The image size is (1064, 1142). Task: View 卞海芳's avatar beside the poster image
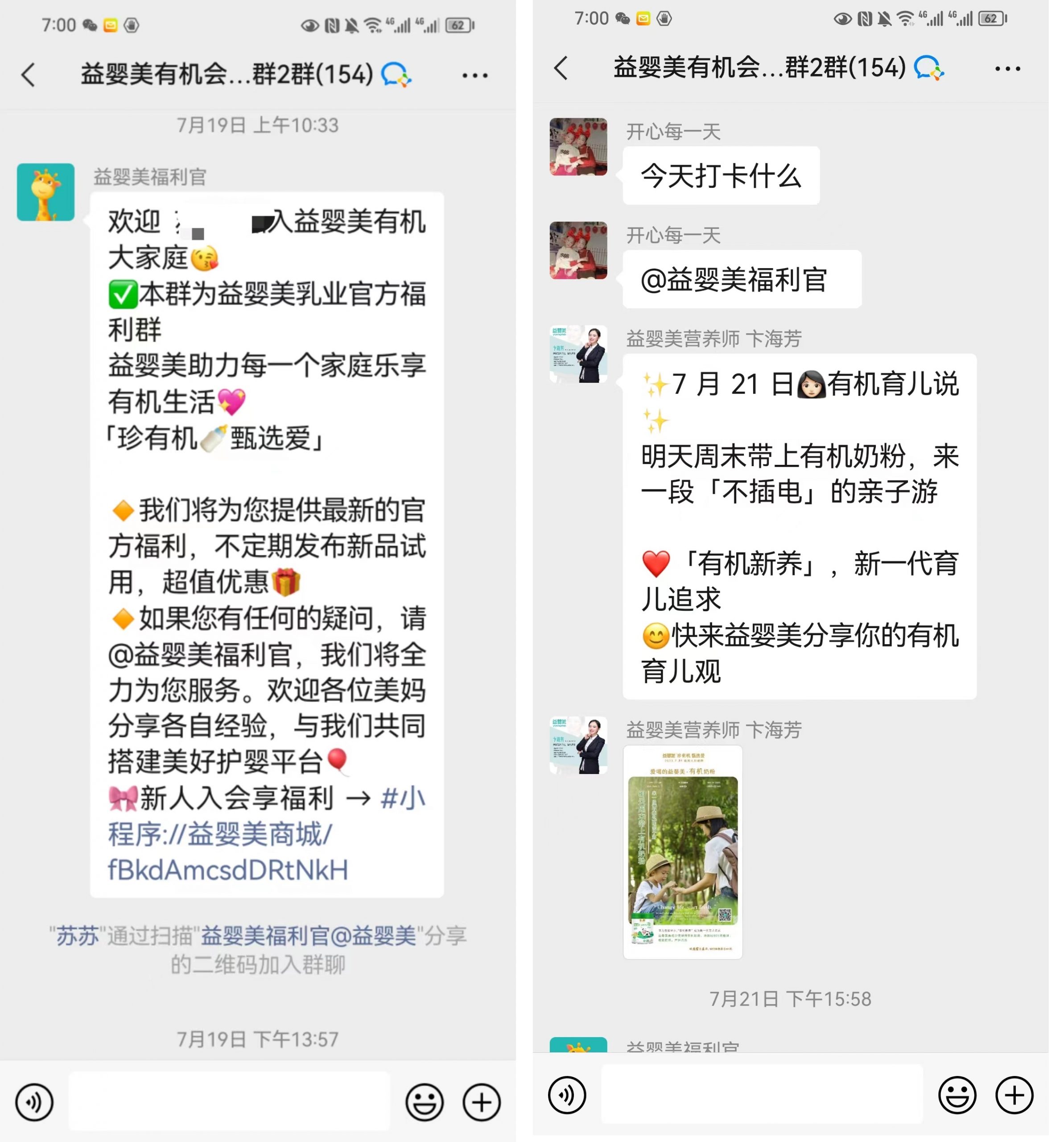(x=577, y=745)
